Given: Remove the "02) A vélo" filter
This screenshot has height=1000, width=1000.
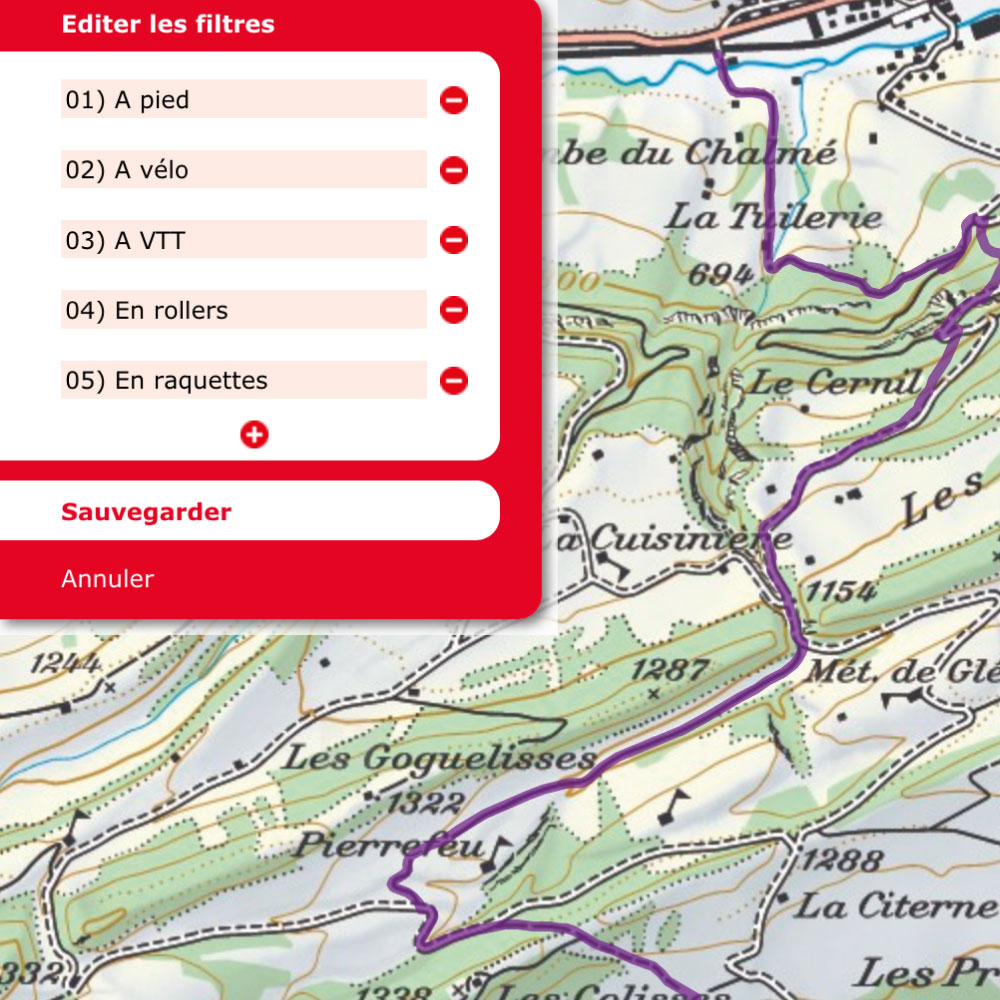Looking at the screenshot, I should pyautogui.click(x=454, y=170).
